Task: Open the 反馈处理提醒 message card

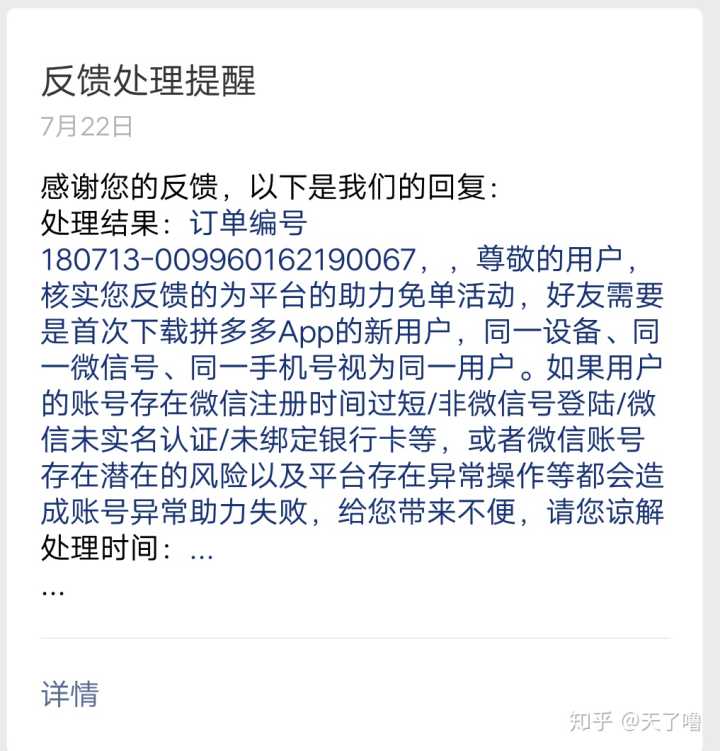Action: tap(148, 81)
